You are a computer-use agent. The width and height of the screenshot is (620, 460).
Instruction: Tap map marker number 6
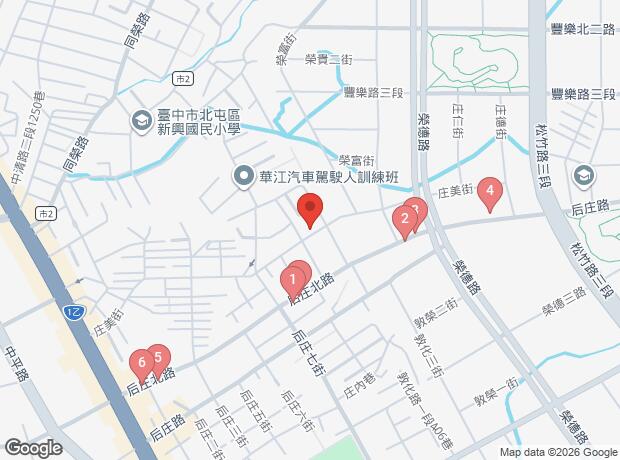141,362
